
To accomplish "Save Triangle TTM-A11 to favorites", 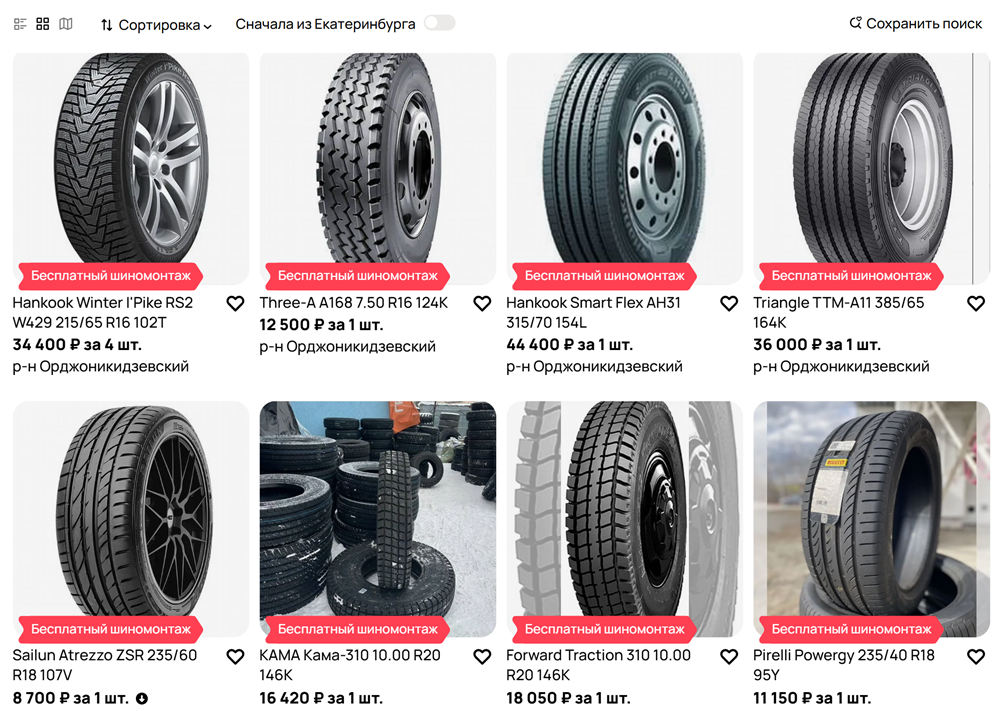I will [x=976, y=304].
